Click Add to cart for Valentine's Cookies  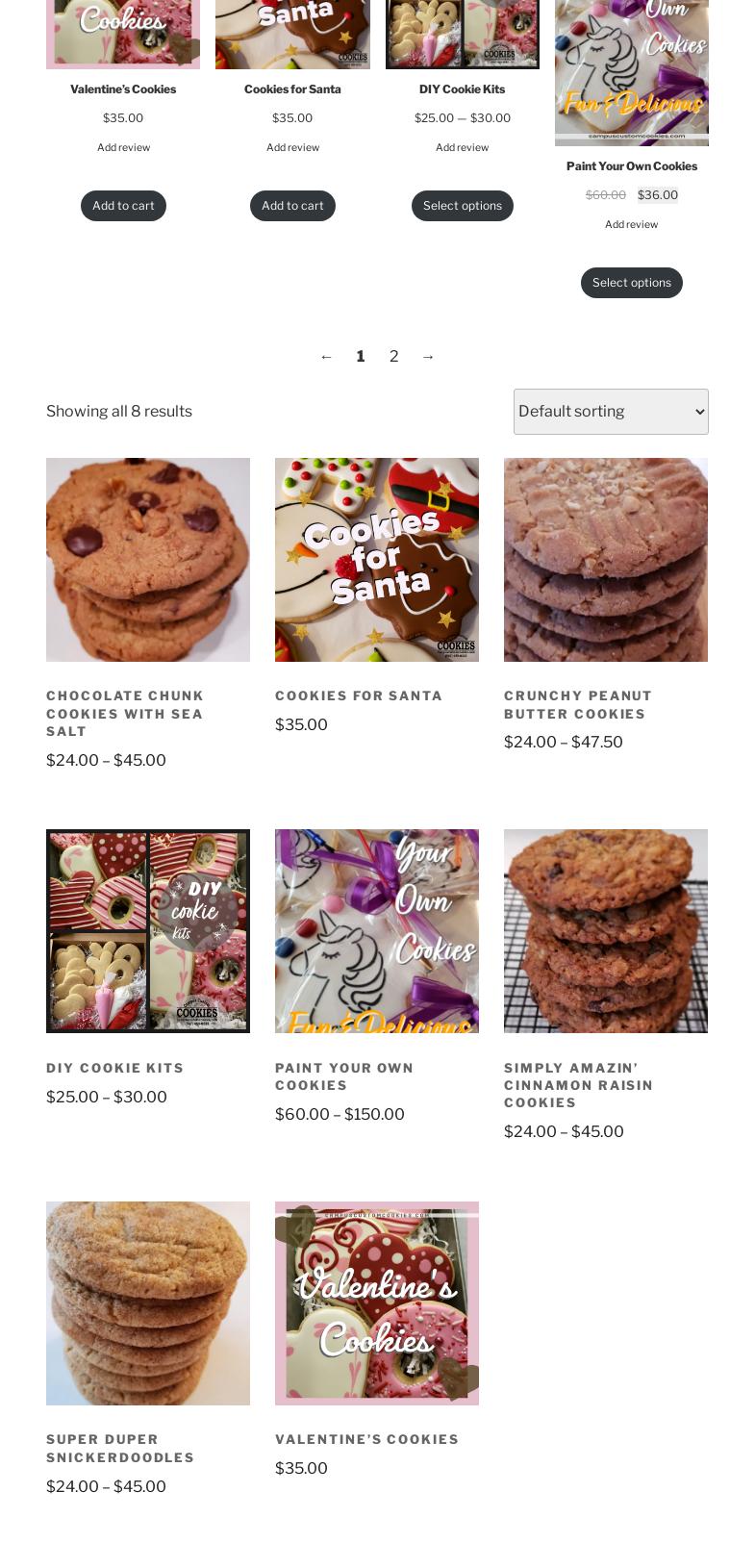pyautogui.click(x=123, y=205)
